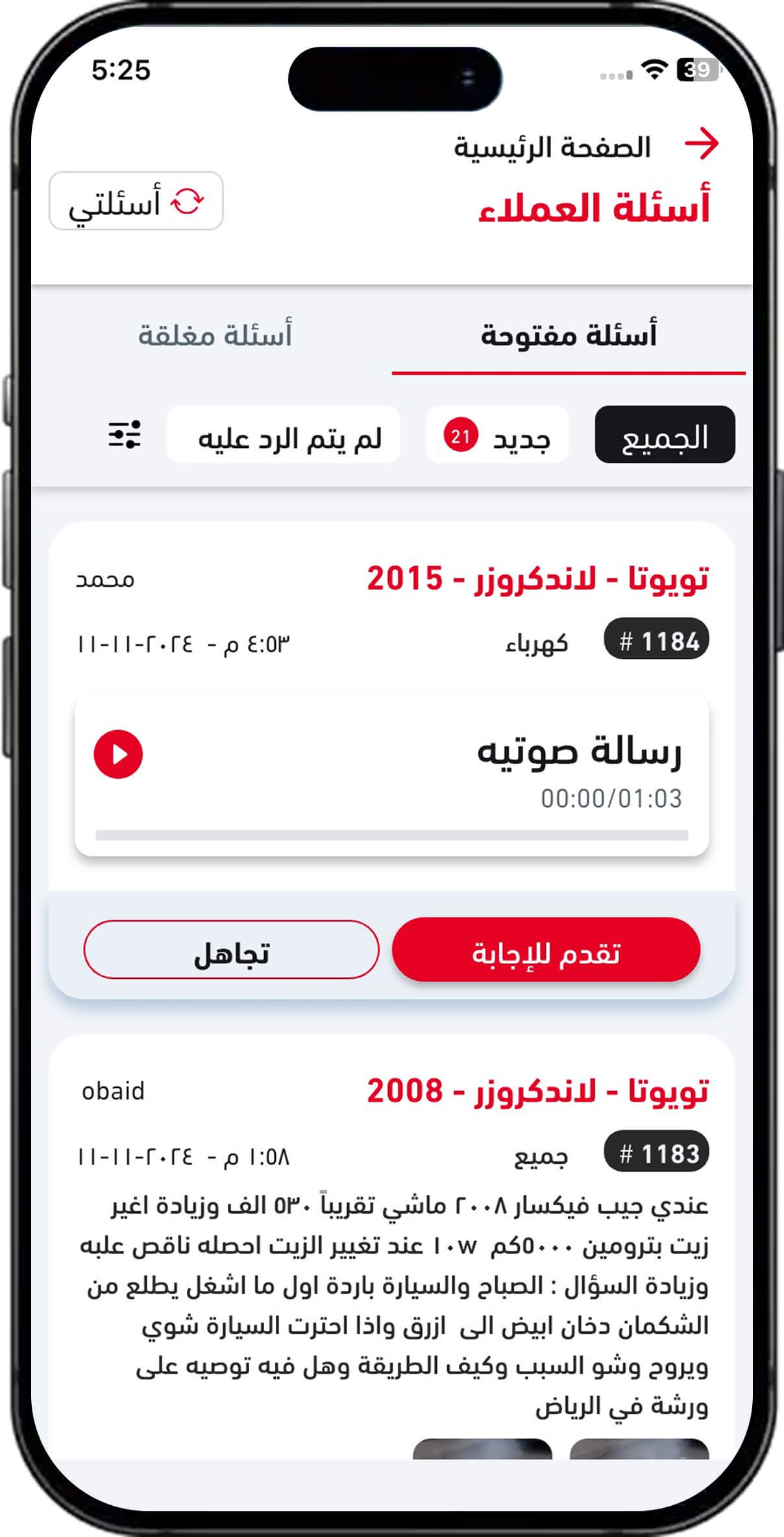Screen dimensions: 784x1537
Task: Open the filter sliders icon
Action: (125, 435)
